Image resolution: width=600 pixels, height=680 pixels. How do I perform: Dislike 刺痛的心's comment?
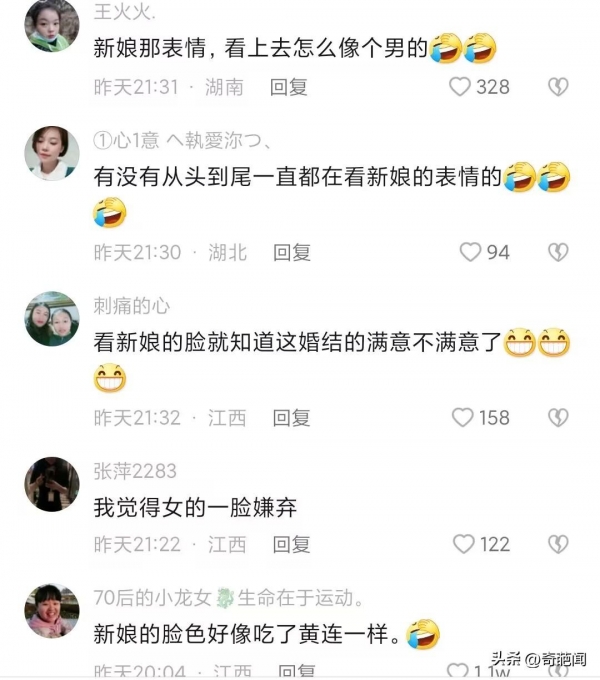click(558, 417)
